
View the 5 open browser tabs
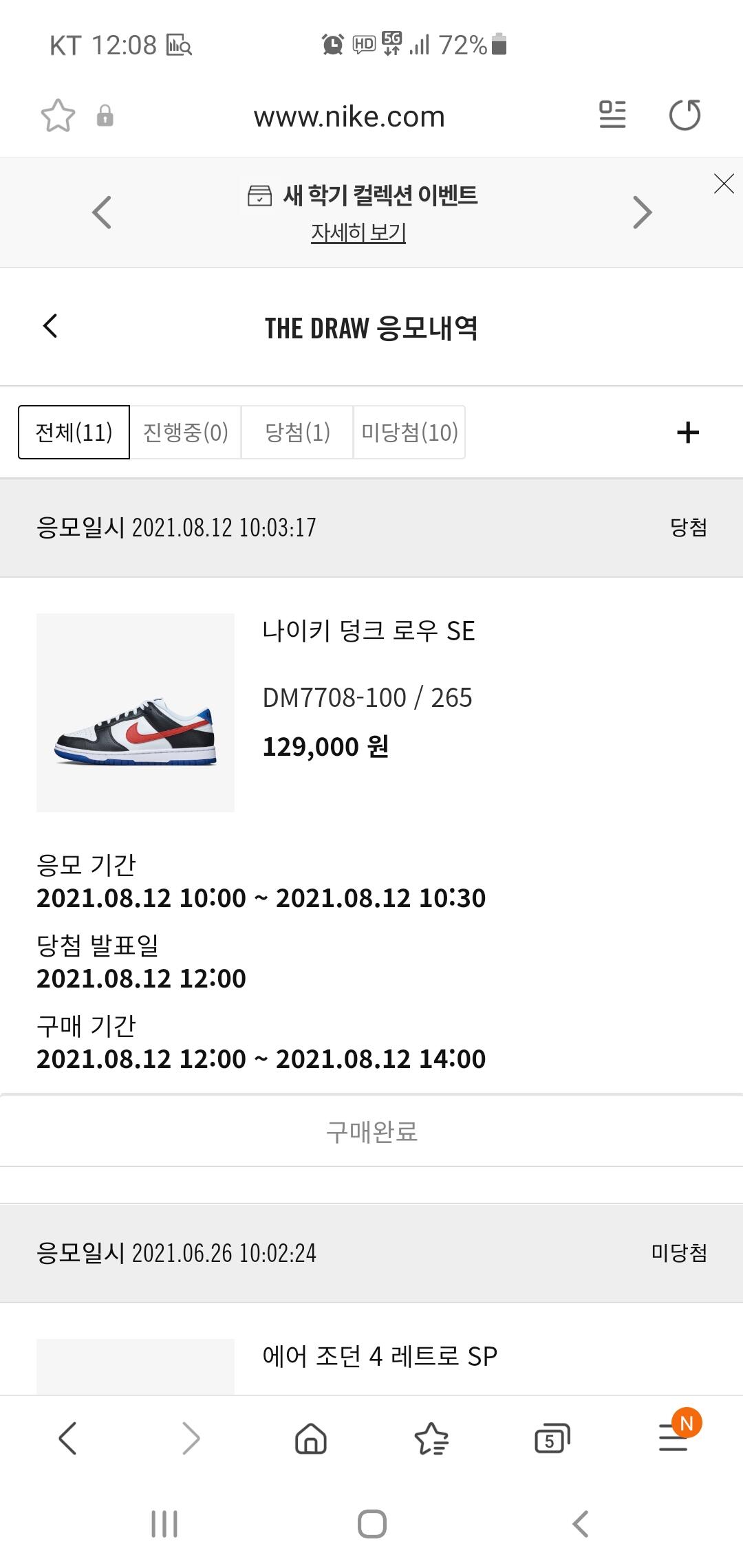click(552, 1438)
